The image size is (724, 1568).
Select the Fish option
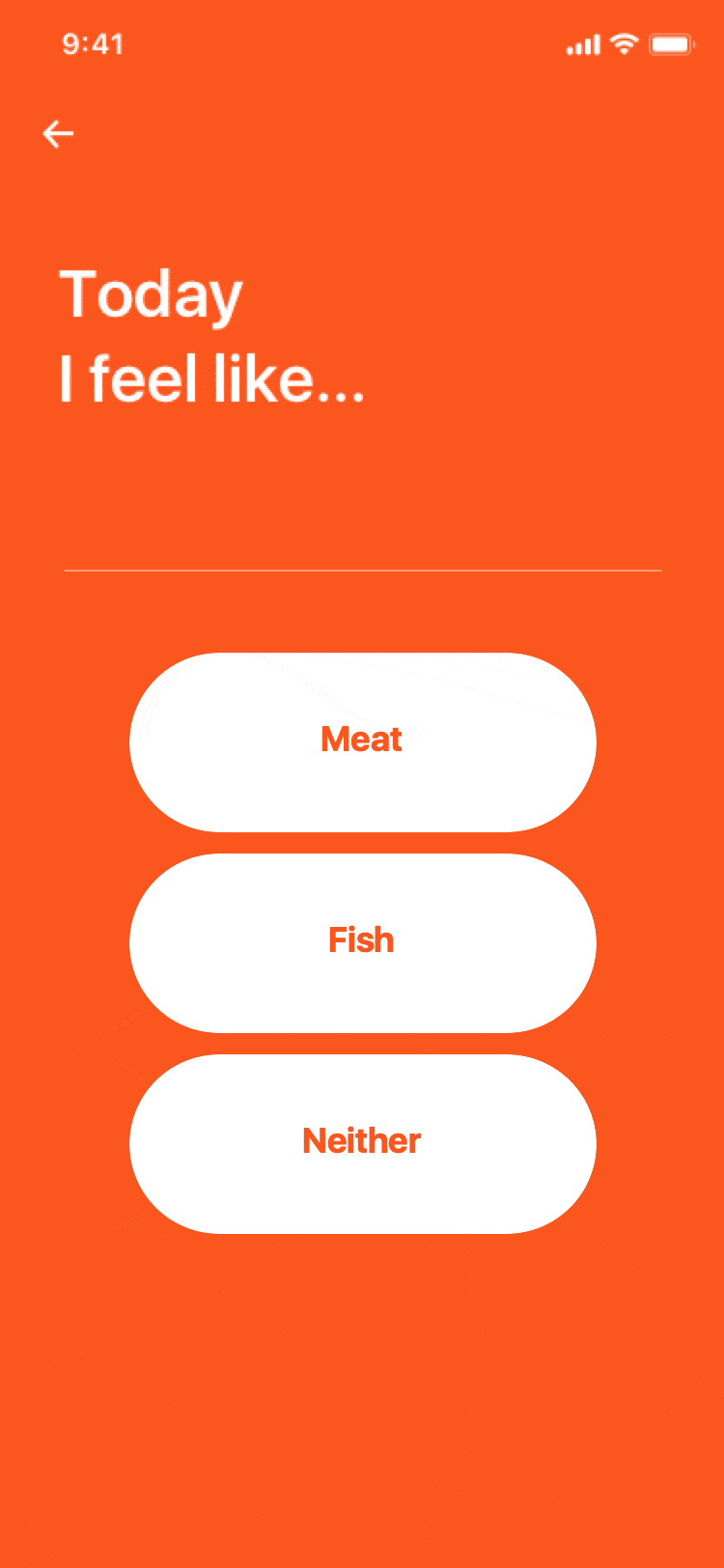coord(362,942)
